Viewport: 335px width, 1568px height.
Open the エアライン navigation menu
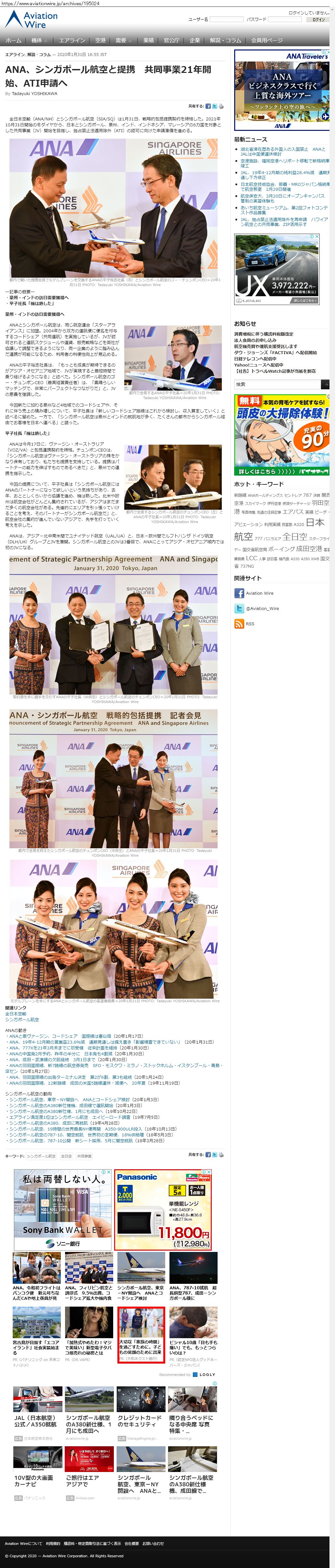tap(72, 40)
